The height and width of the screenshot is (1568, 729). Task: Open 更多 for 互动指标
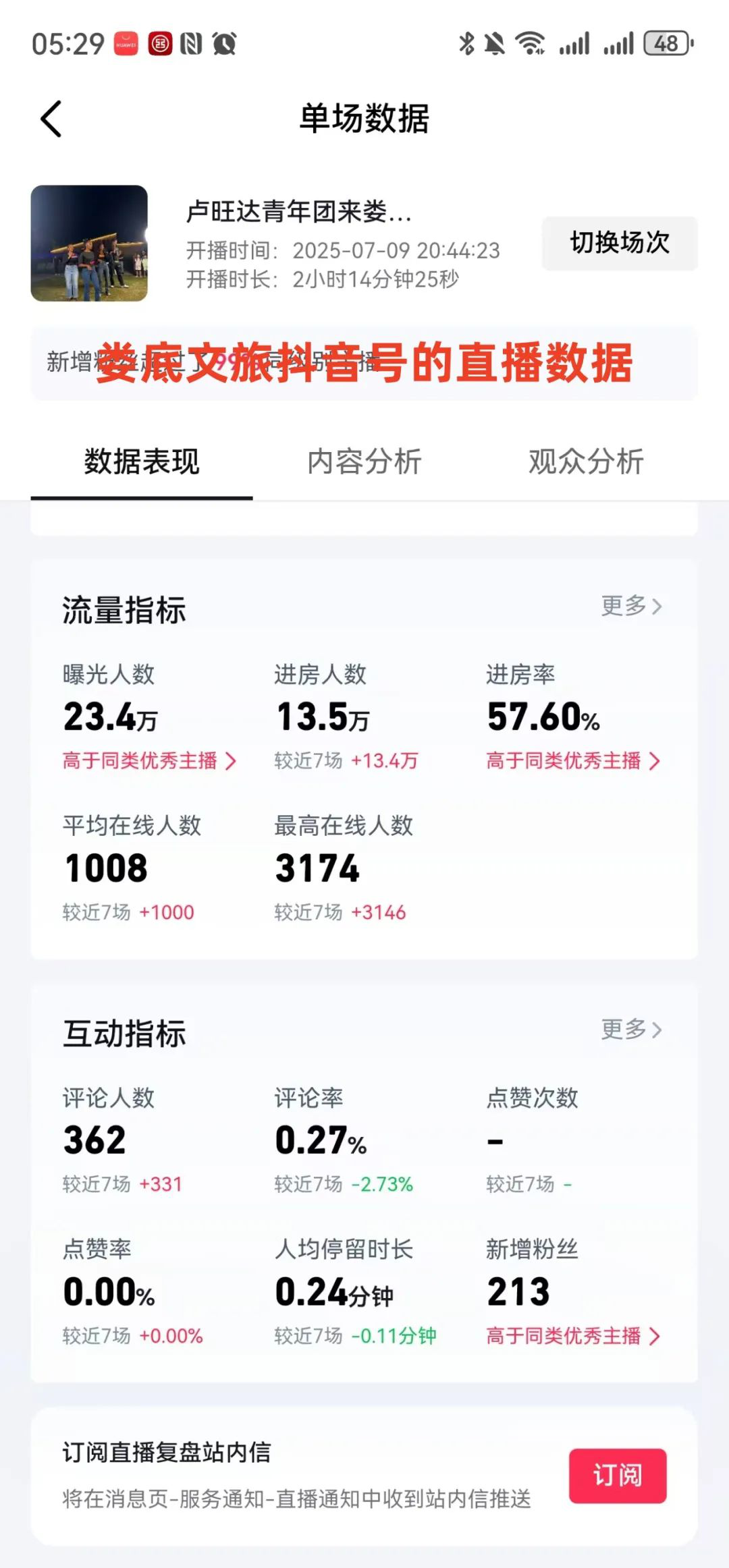click(630, 1030)
